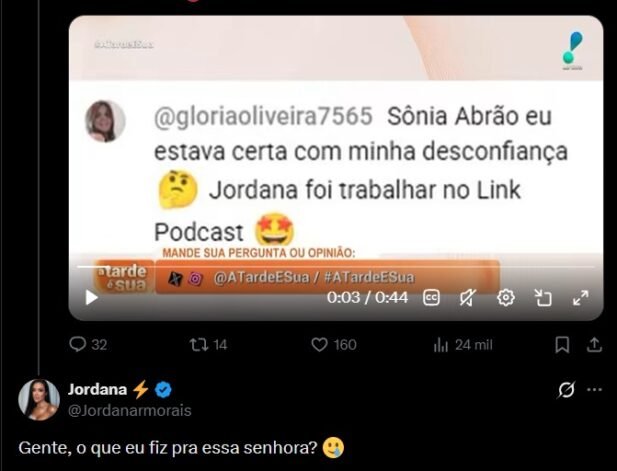Turn on closed captions for video

tap(431, 298)
